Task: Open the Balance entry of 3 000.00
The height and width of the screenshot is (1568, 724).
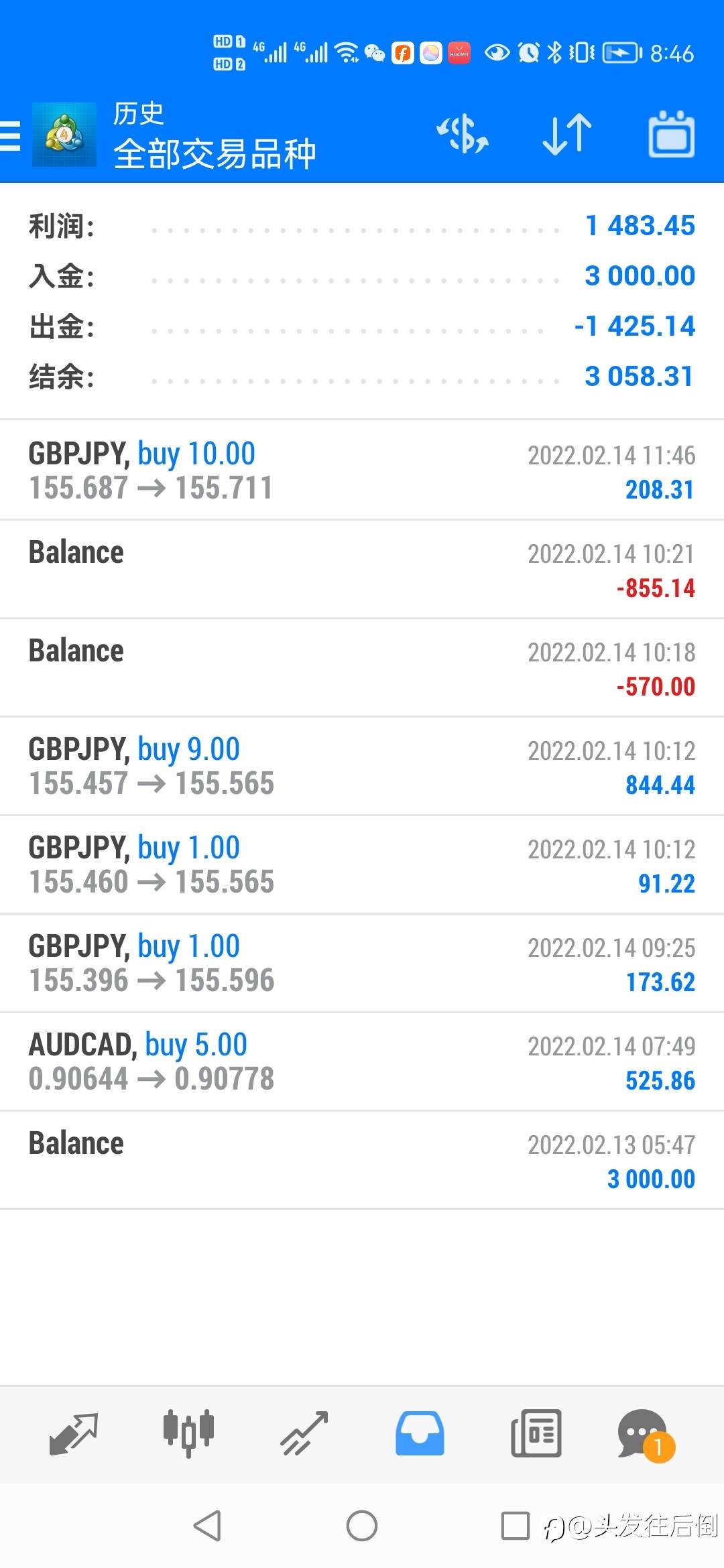Action: (x=362, y=1160)
